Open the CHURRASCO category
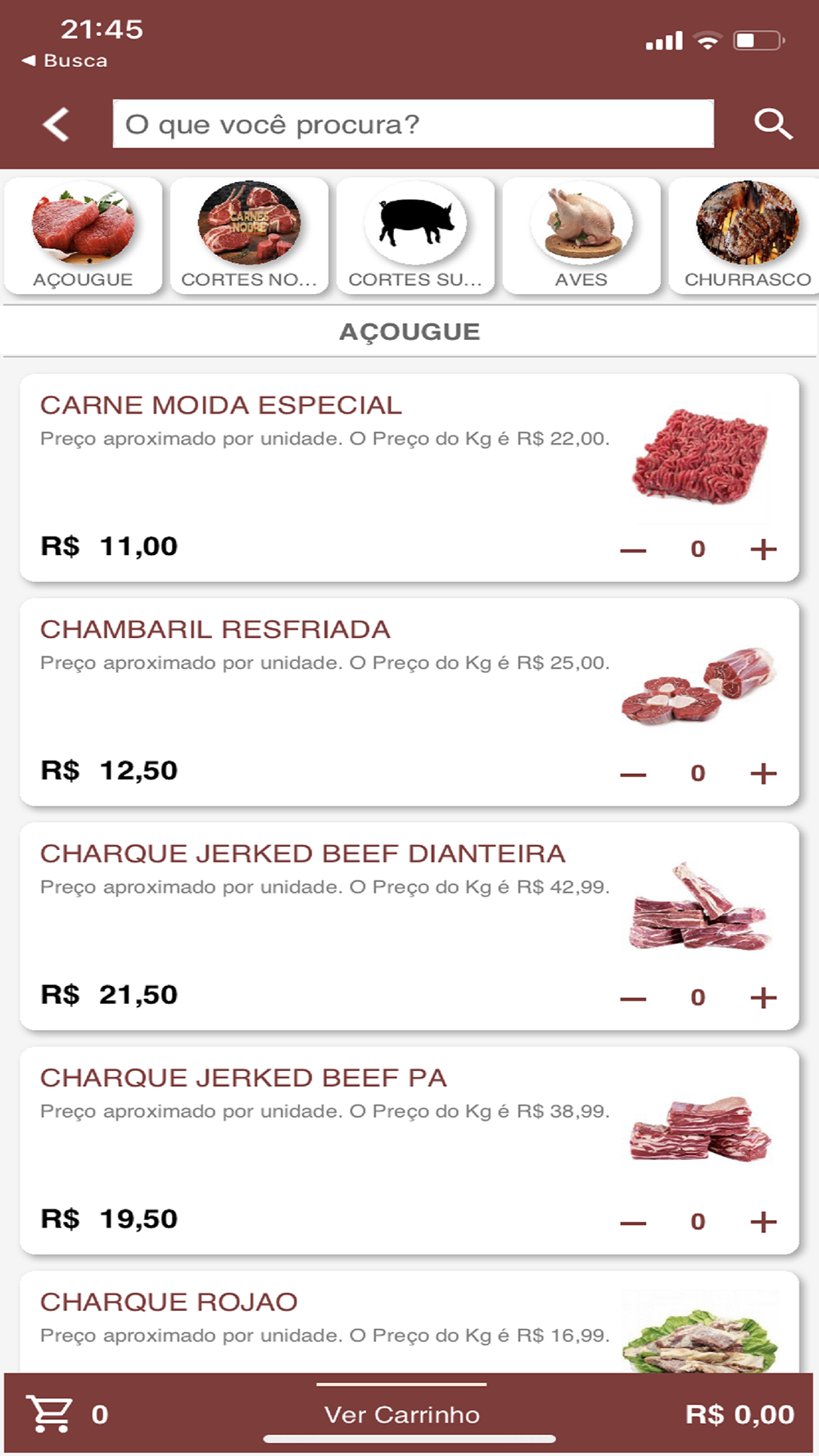Screen dimensions: 819x1456 coord(747,236)
